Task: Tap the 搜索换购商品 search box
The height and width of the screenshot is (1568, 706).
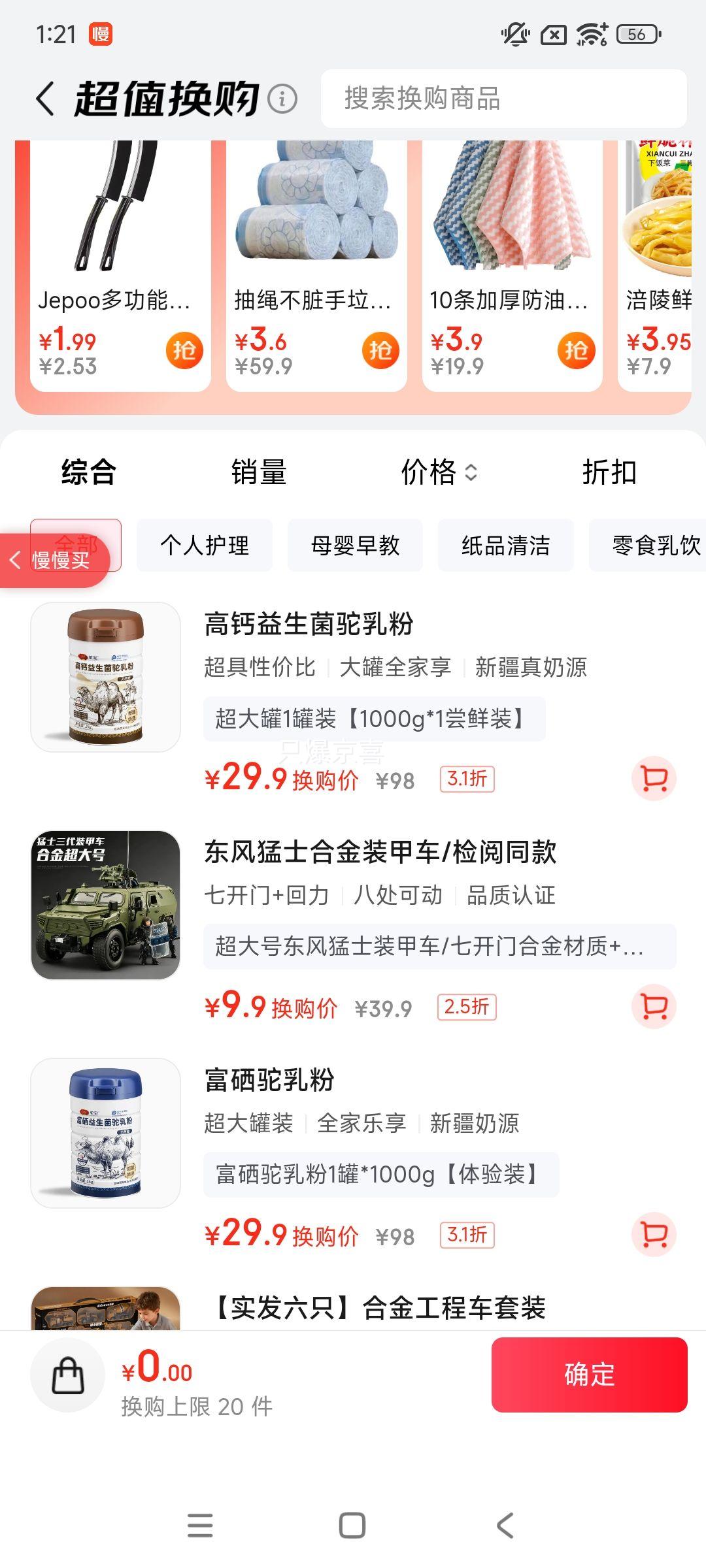Action: (x=503, y=99)
